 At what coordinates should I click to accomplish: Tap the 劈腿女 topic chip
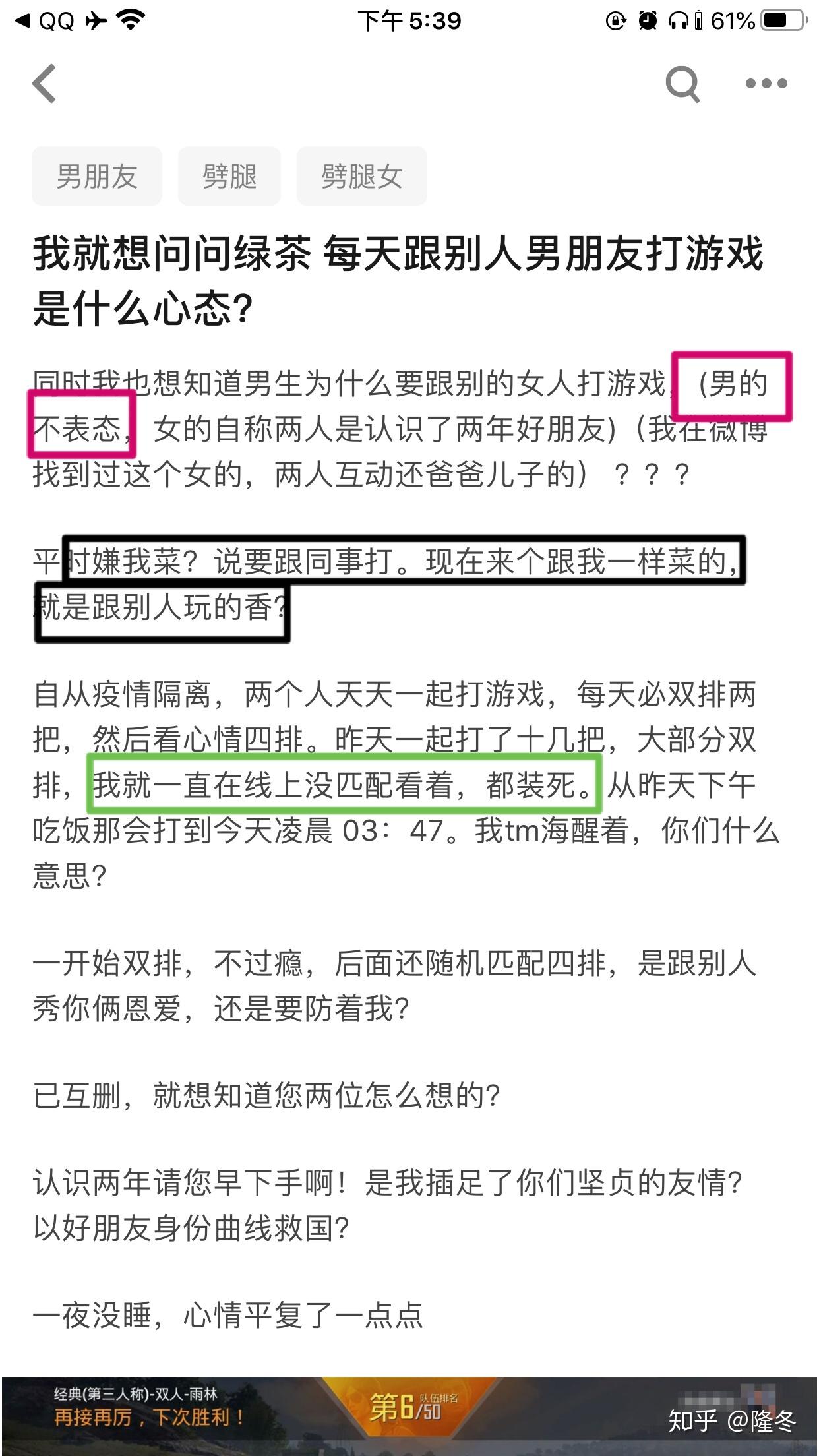click(x=361, y=176)
